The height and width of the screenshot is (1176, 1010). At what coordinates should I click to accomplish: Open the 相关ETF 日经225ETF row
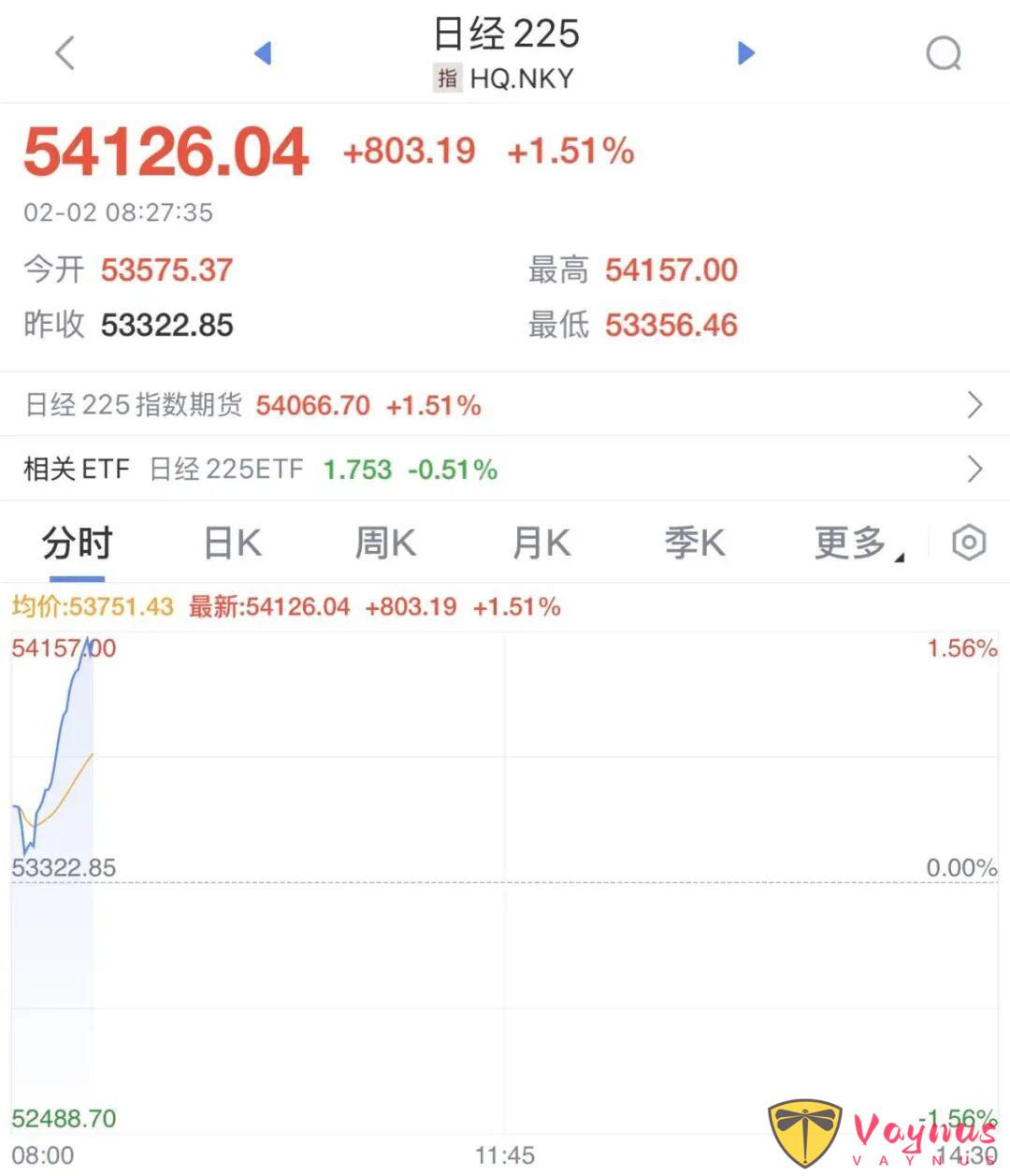point(505,469)
